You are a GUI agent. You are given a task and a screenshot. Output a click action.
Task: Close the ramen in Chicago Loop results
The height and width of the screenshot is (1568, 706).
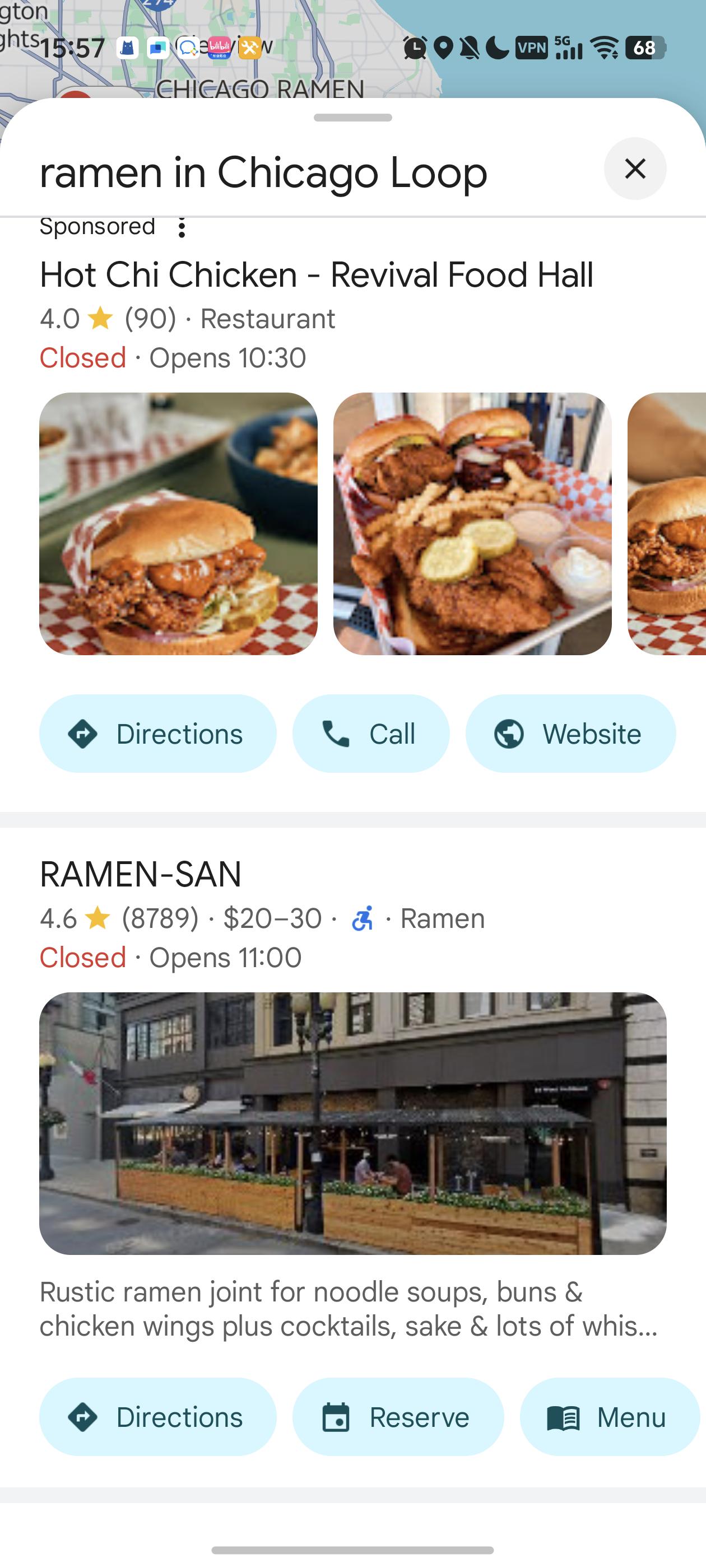point(635,169)
